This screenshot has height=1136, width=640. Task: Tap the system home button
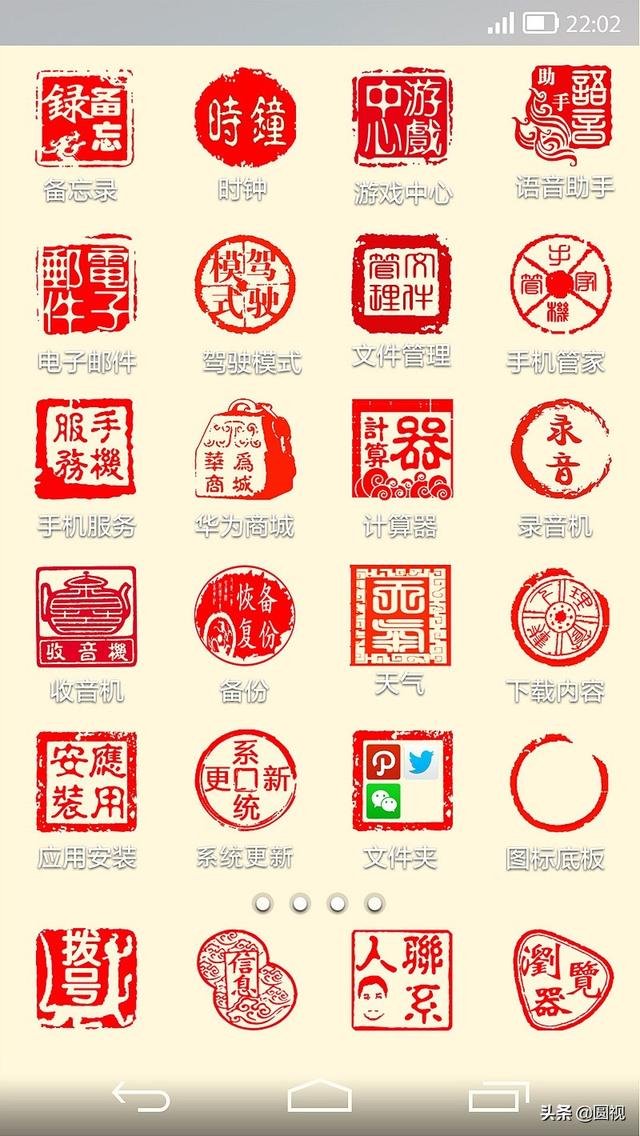(x=320, y=1095)
